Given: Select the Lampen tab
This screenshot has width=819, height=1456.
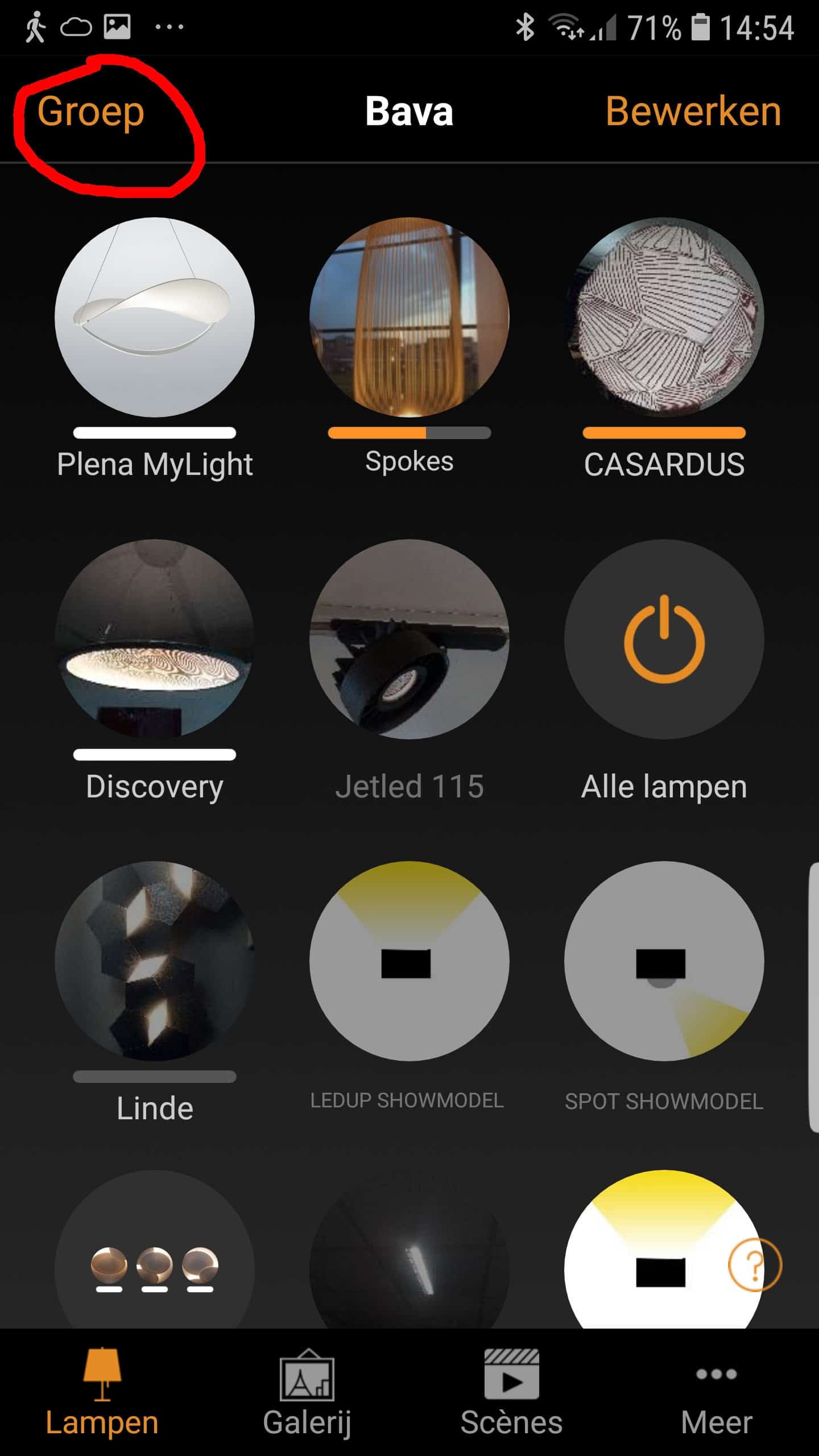Looking at the screenshot, I should click(x=102, y=1391).
